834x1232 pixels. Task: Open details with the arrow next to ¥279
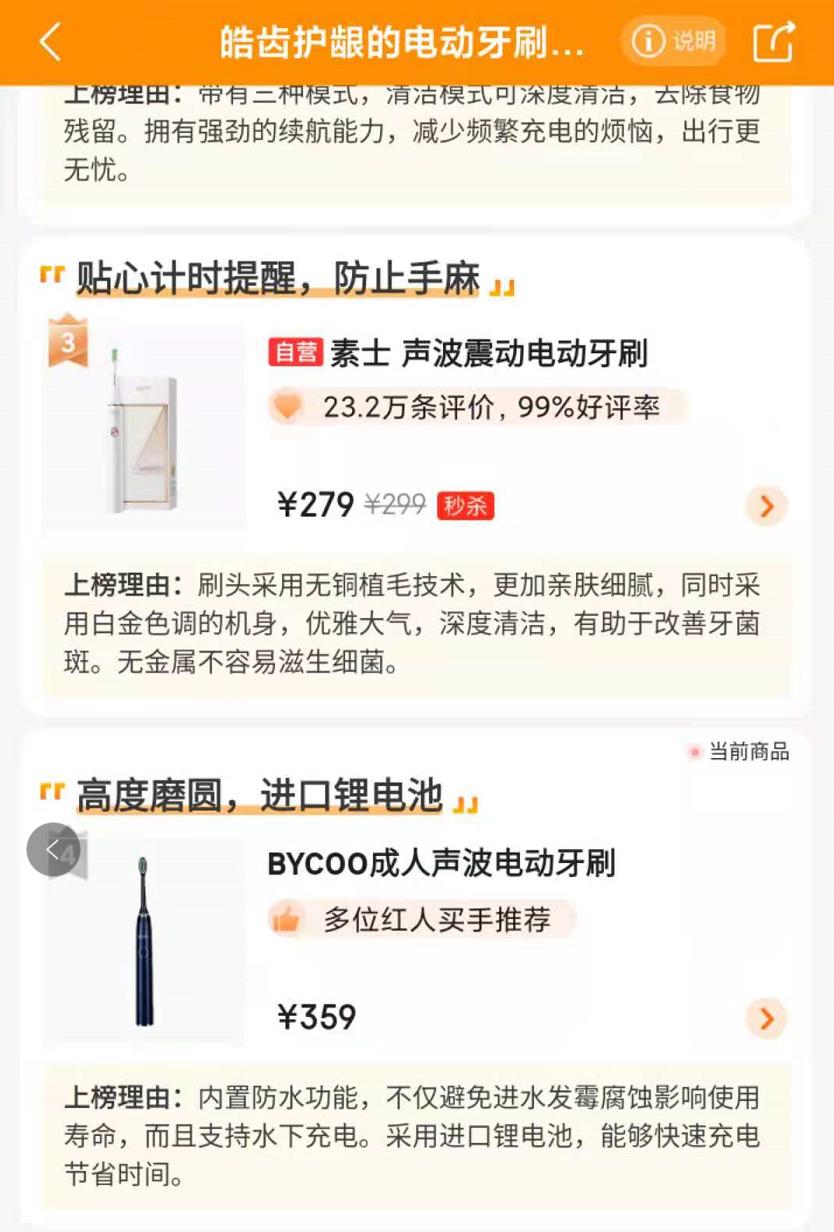click(x=765, y=507)
